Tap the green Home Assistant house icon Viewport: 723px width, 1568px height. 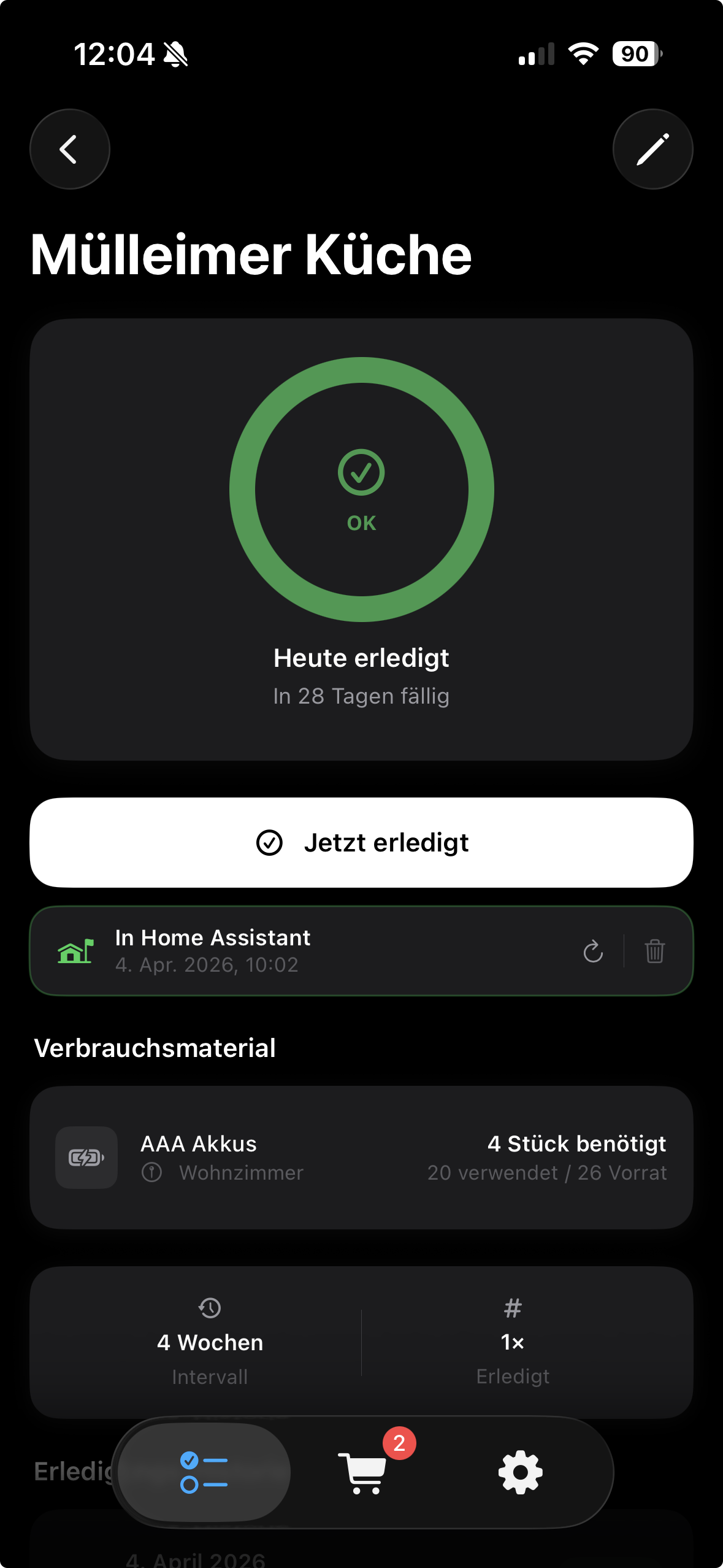[74, 951]
